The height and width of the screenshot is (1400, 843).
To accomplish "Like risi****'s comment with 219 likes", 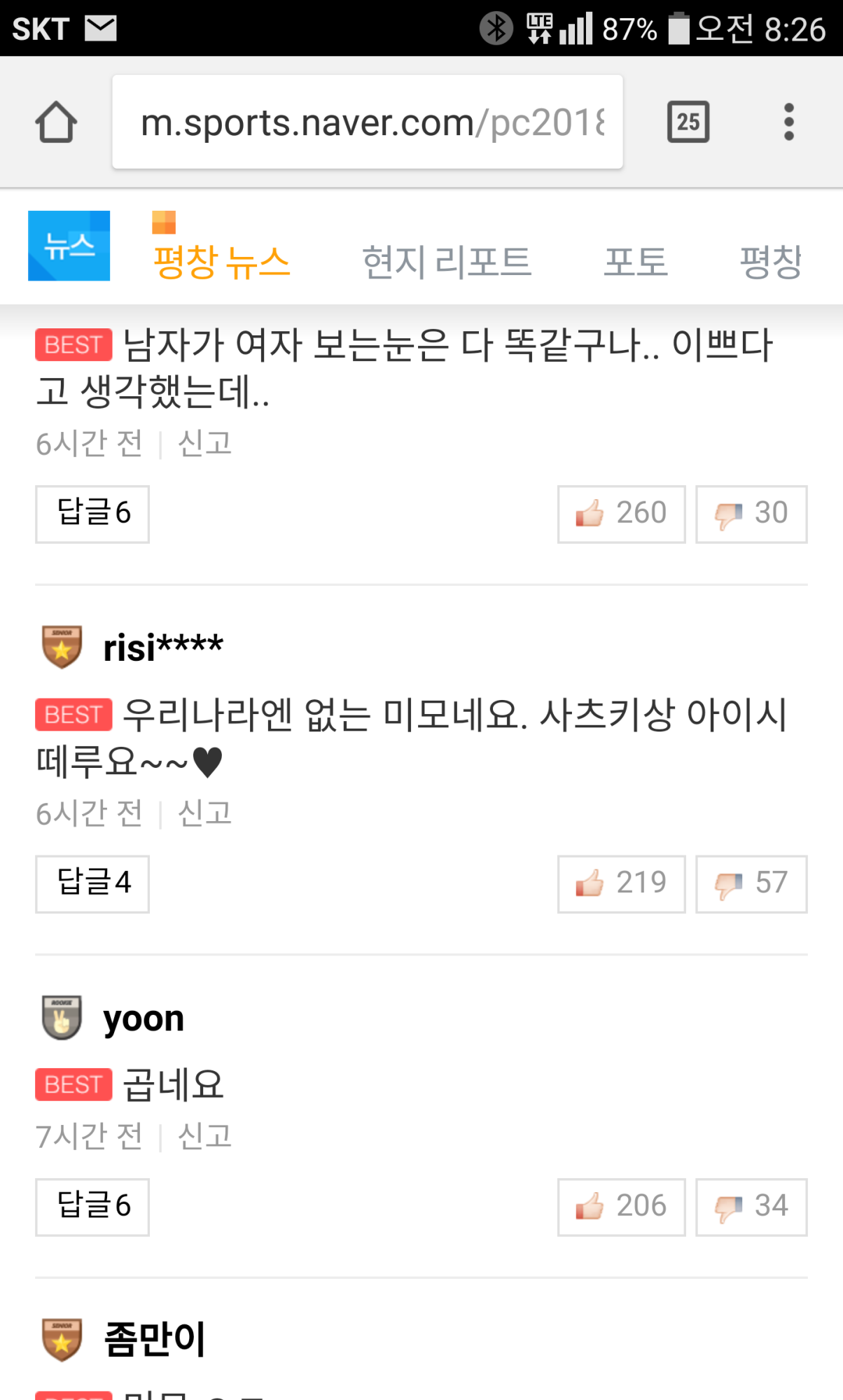I will click(x=621, y=883).
